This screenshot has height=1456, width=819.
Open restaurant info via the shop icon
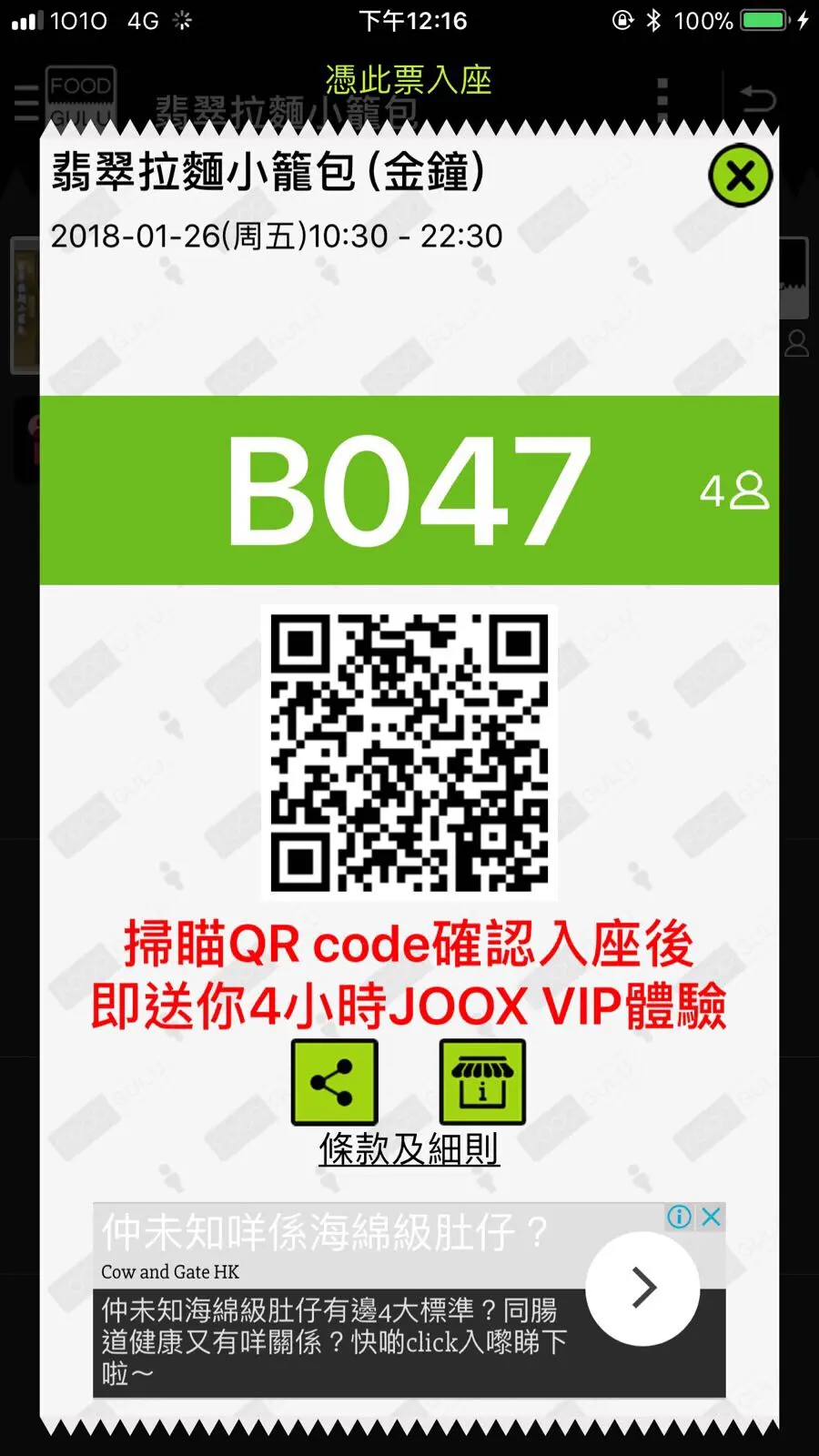pos(482,1082)
